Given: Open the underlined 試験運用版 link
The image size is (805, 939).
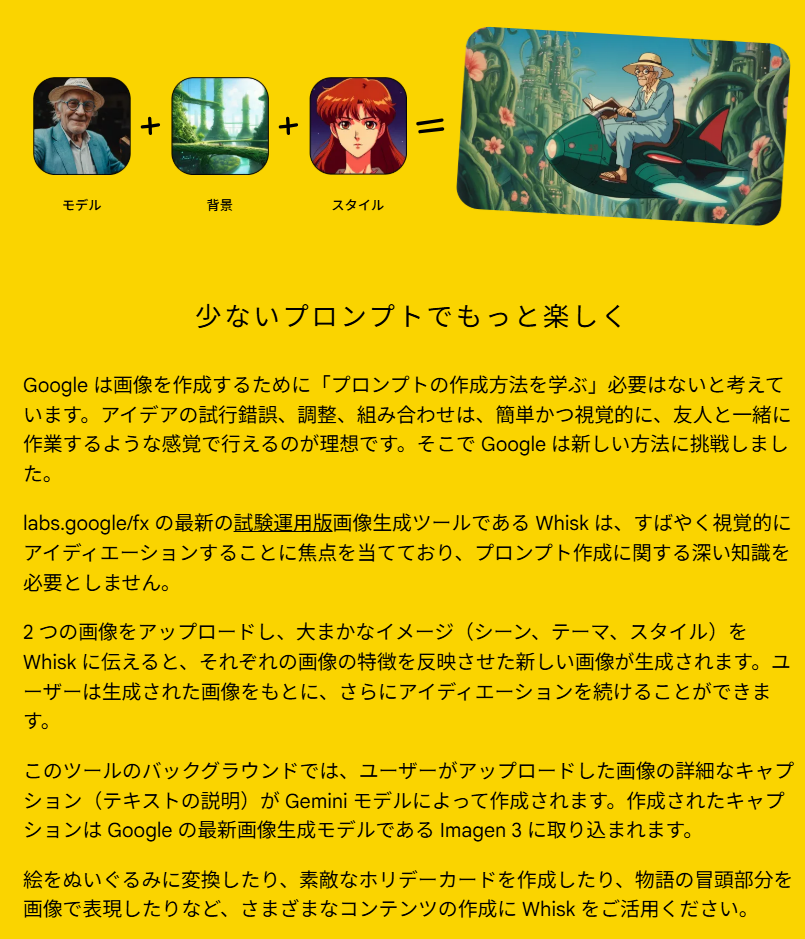Looking at the screenshot, I should pos(283,523).
